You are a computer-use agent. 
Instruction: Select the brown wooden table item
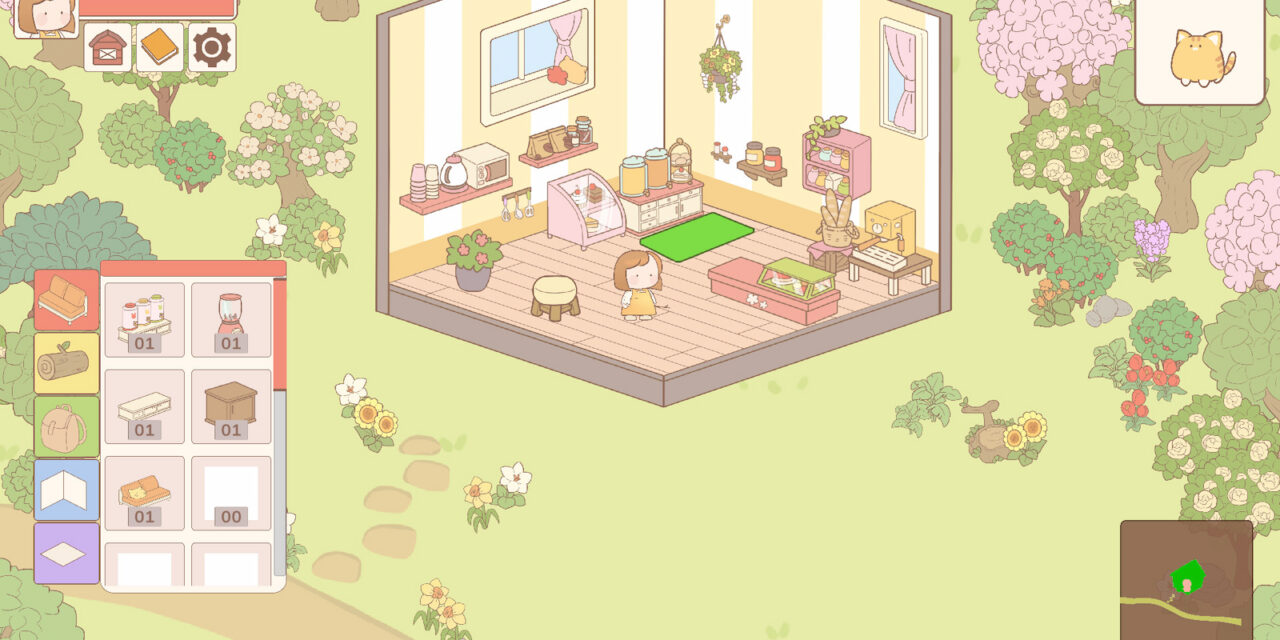(231, 406)
